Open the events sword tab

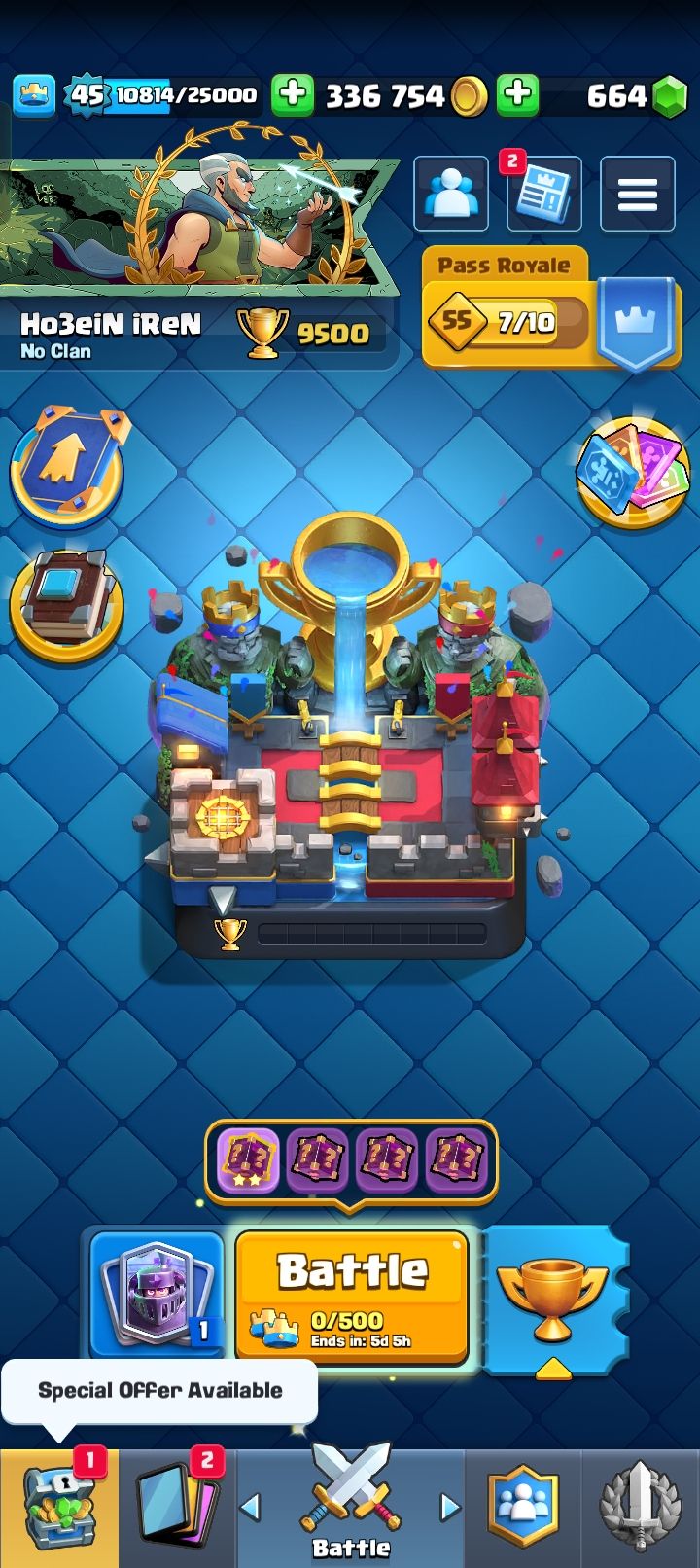(x=641, y=1508)
